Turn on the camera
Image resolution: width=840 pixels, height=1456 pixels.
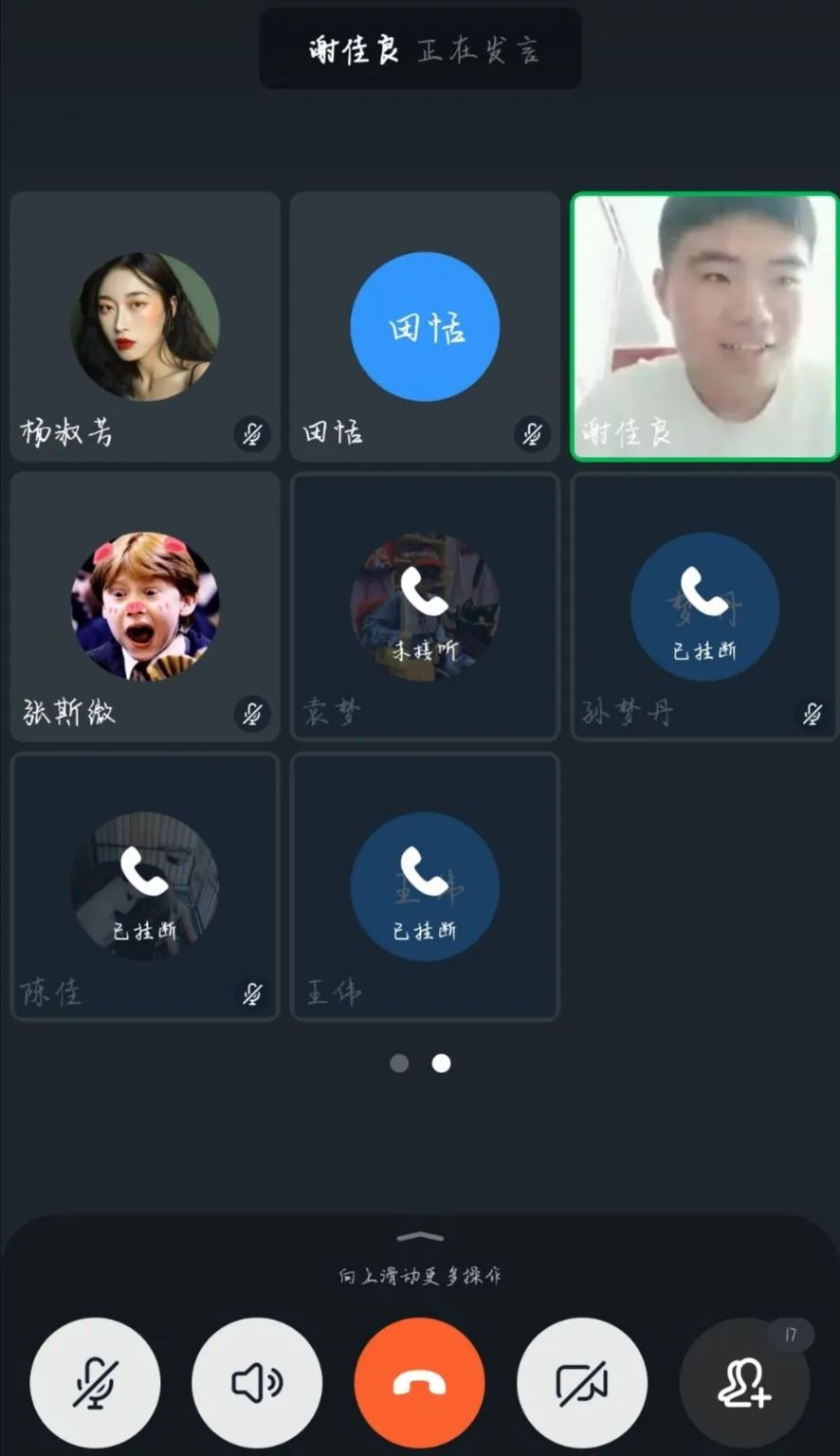pos(582,1383)
